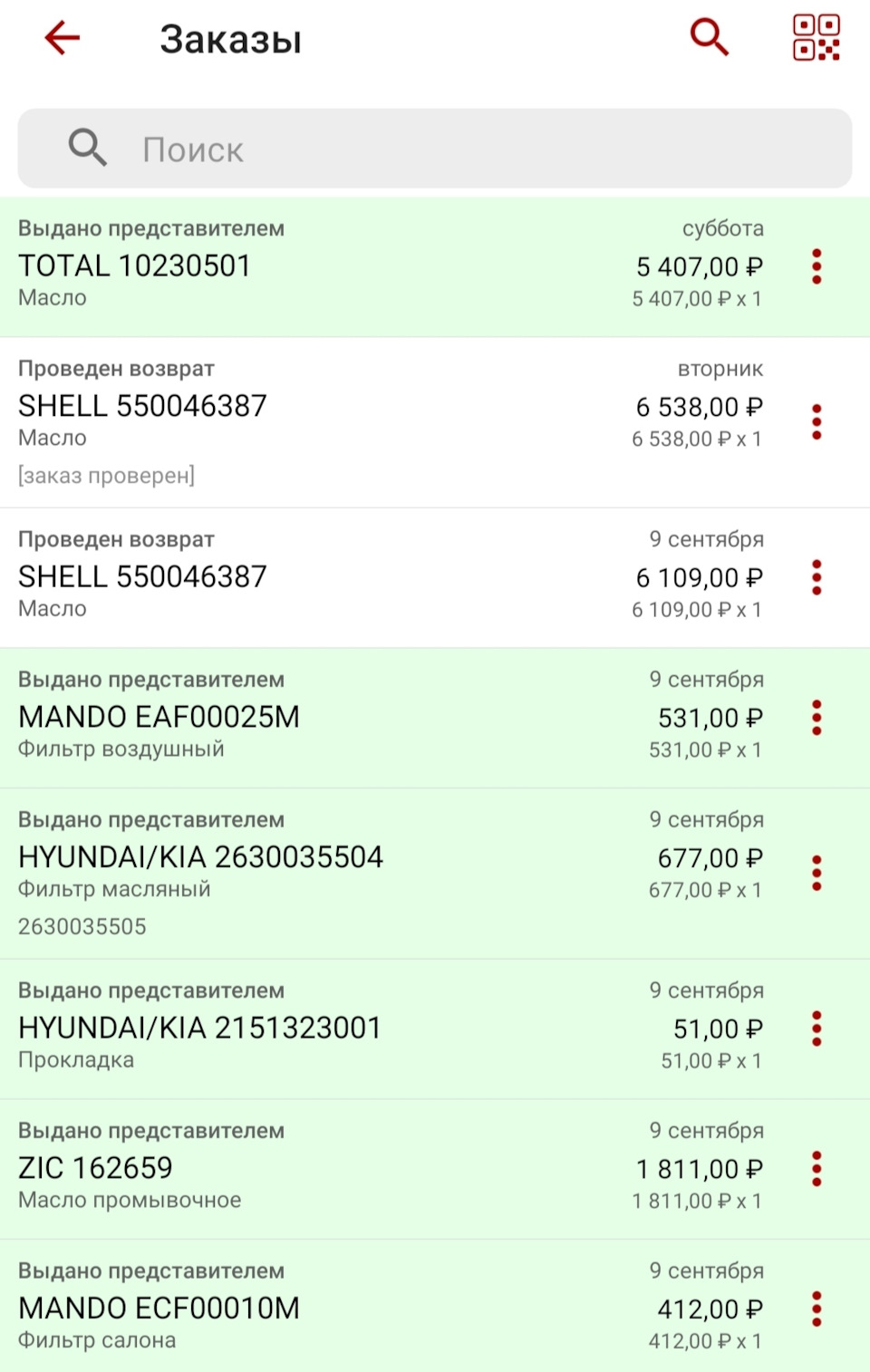Open the SHELL order priced 6 109,00 ₽
Viewport: 870px width, 1372px height.
(362, 577)
